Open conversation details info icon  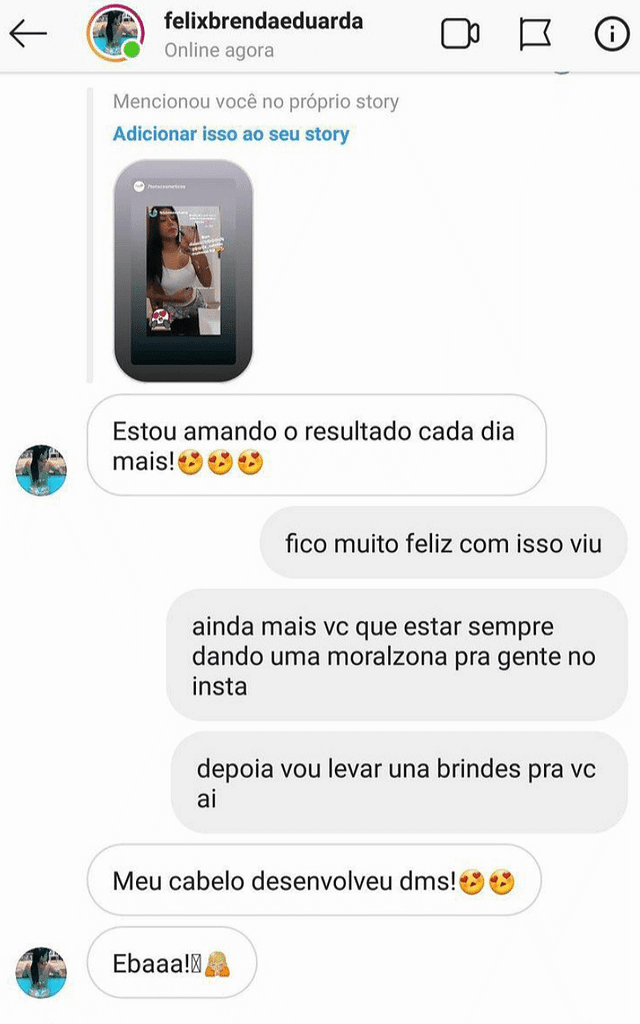(610, 34)
